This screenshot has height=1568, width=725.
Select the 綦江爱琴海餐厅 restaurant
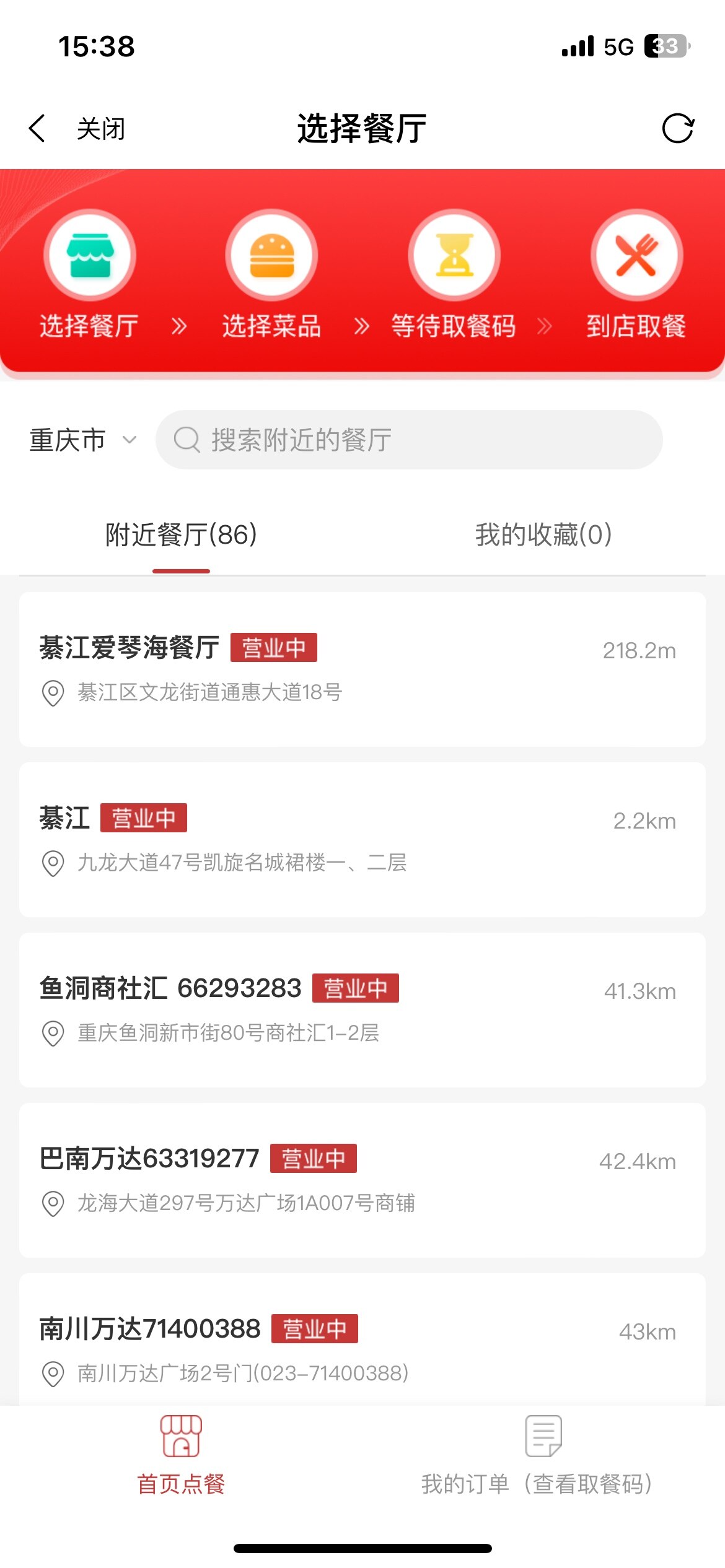[362, 669]
